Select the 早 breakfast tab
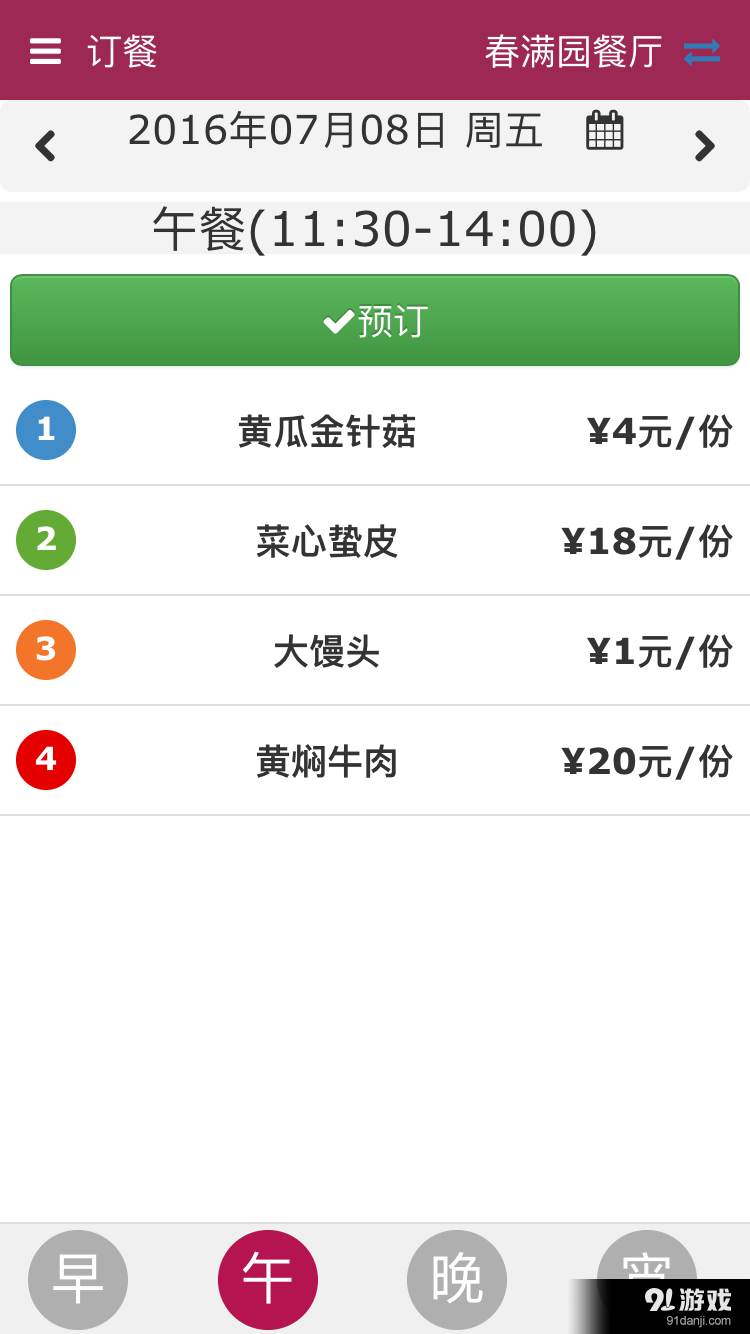 point(78,1280)
